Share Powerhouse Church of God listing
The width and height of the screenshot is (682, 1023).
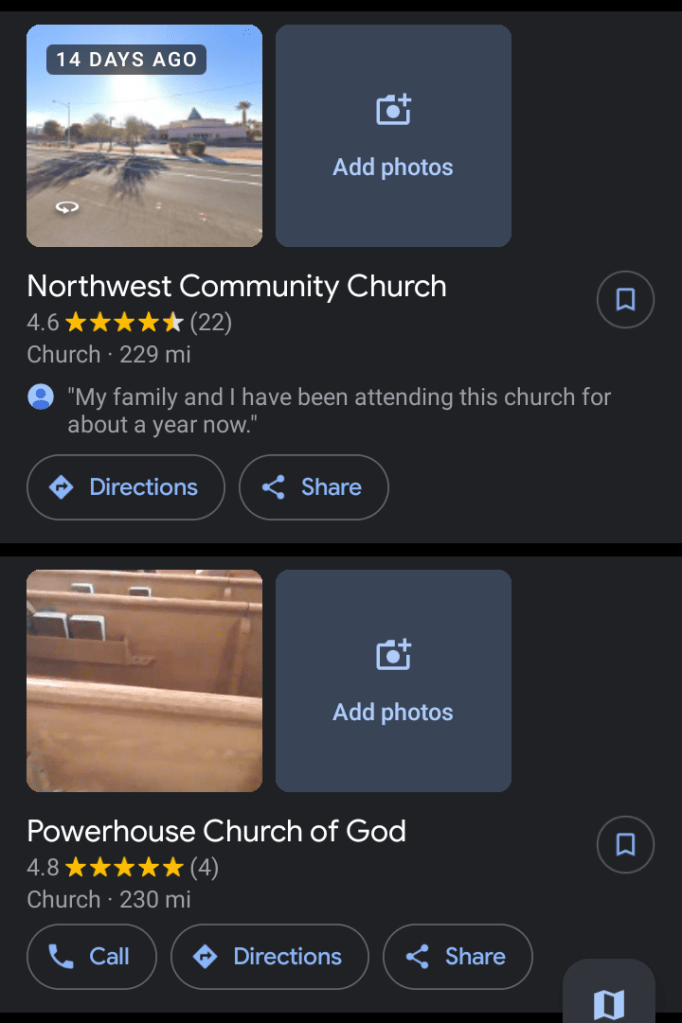(x=457, y=956)
